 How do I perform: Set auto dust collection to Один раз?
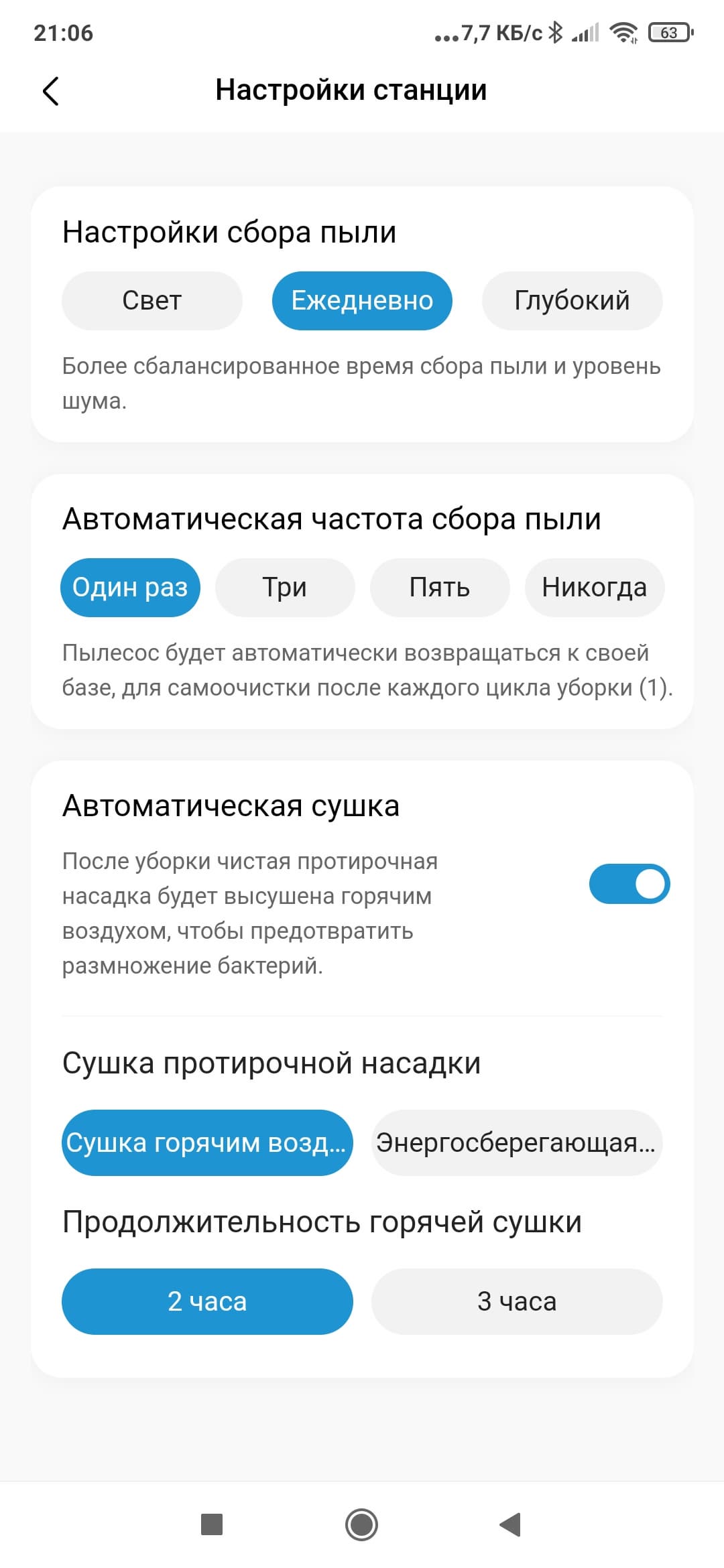[x=130, y=588]
